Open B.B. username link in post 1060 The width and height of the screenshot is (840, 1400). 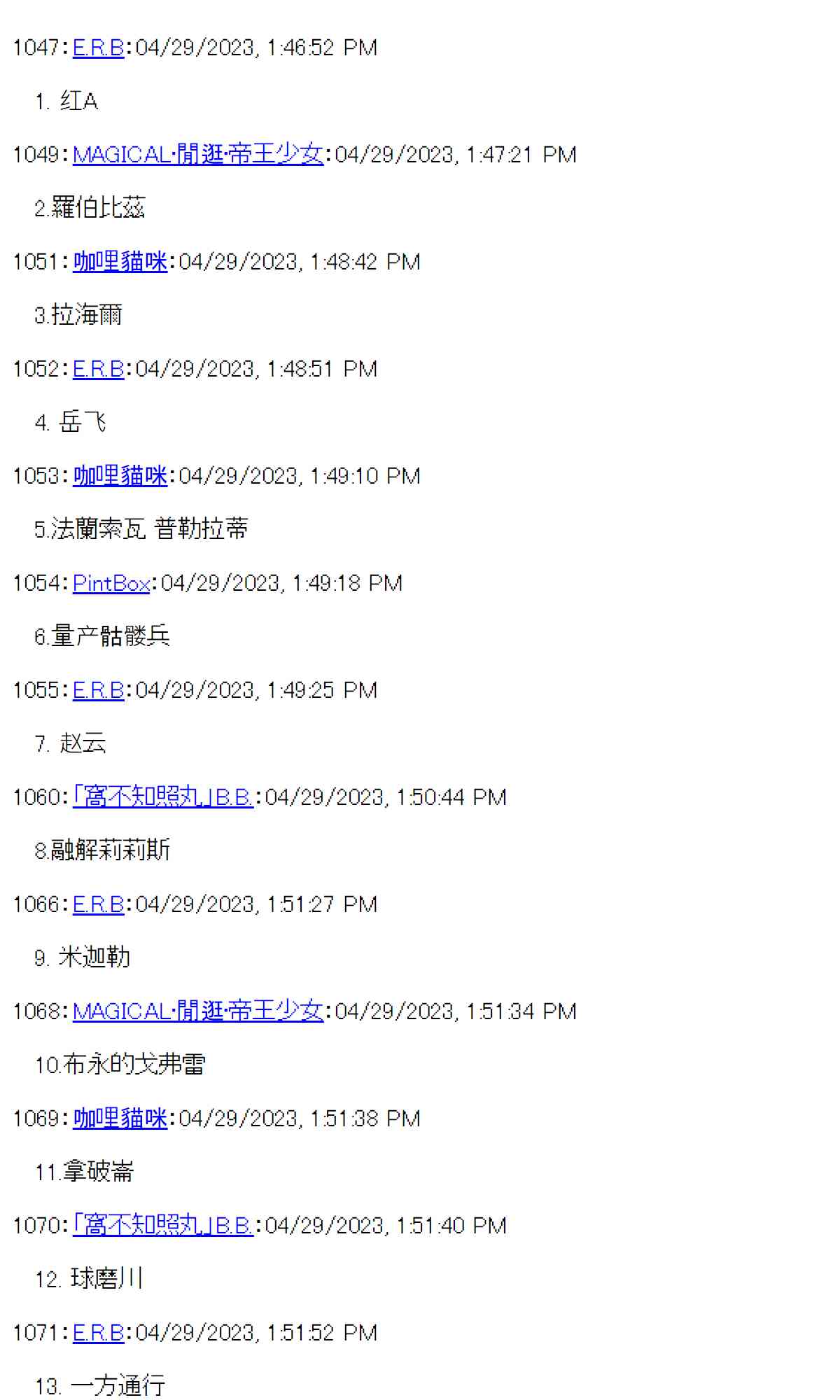[x=163, y=797]
